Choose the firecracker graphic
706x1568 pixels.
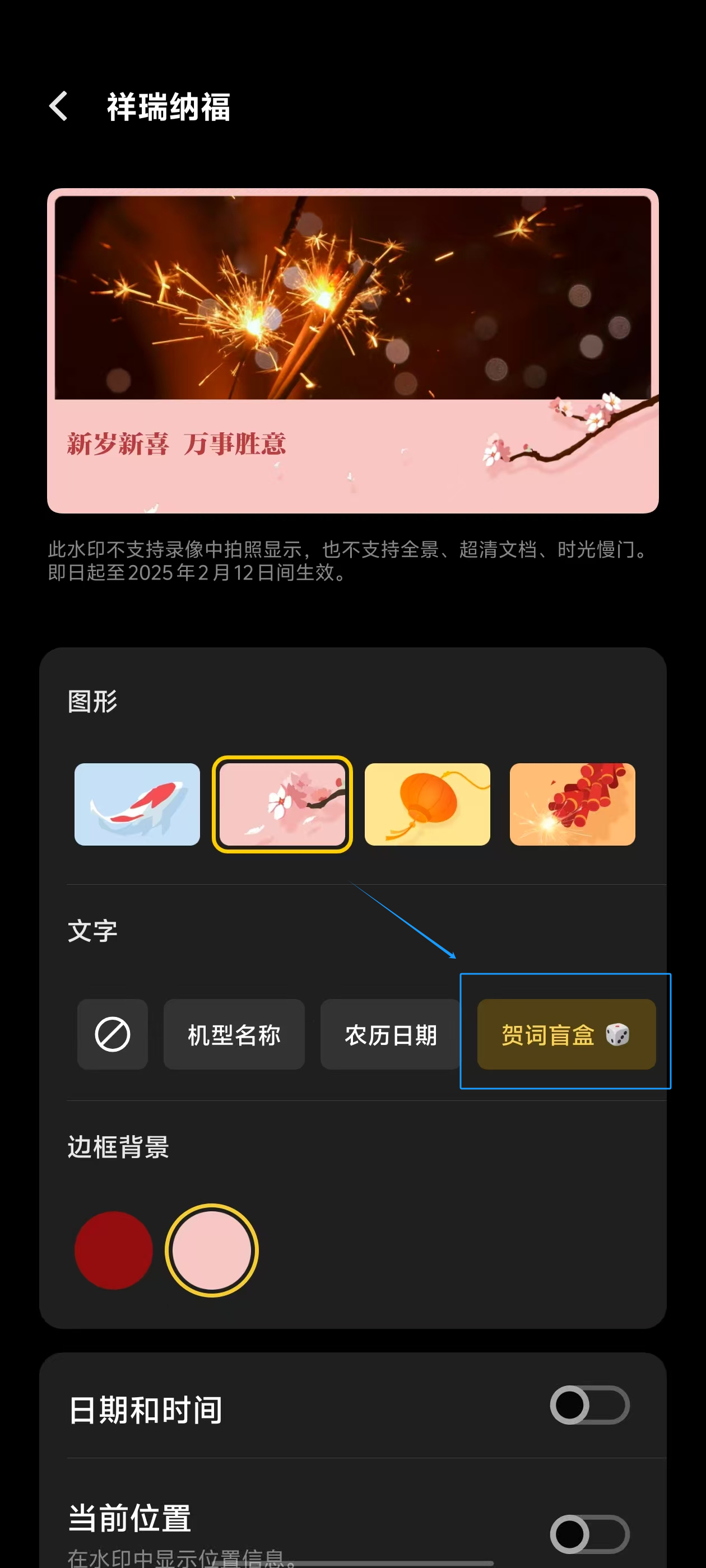(x=572, y=804)
